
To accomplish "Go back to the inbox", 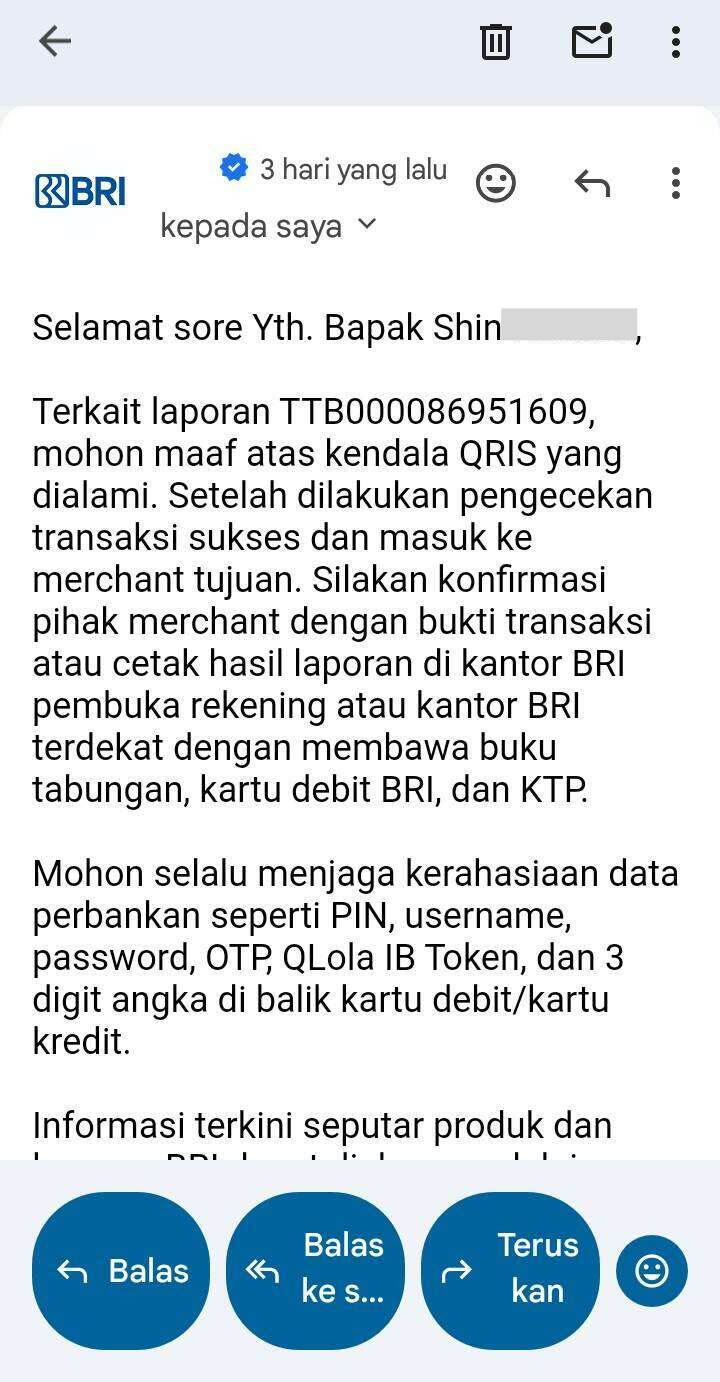I will pos(55,41).
